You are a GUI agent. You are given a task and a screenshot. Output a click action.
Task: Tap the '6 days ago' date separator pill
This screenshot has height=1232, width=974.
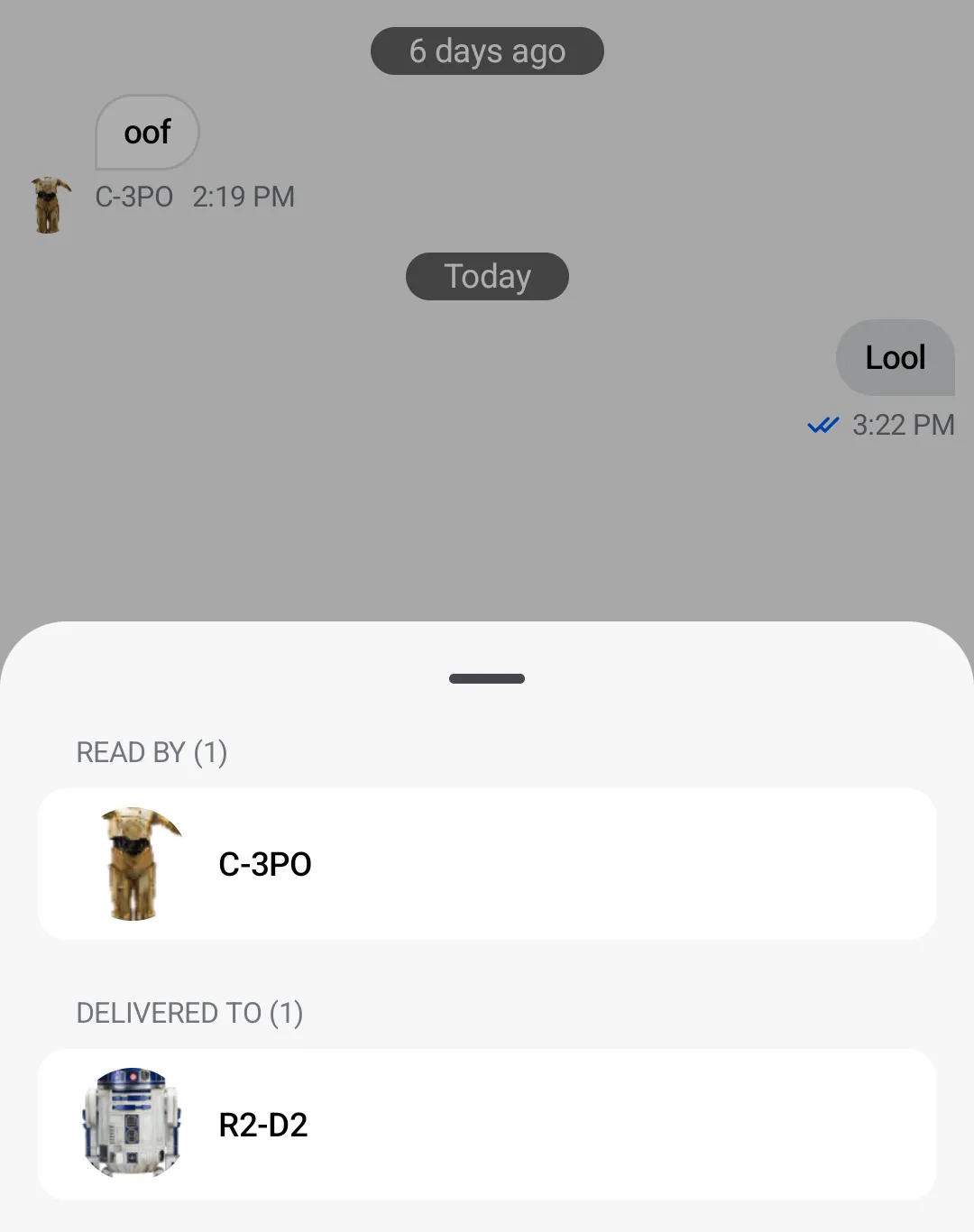[x=487, y=51]
